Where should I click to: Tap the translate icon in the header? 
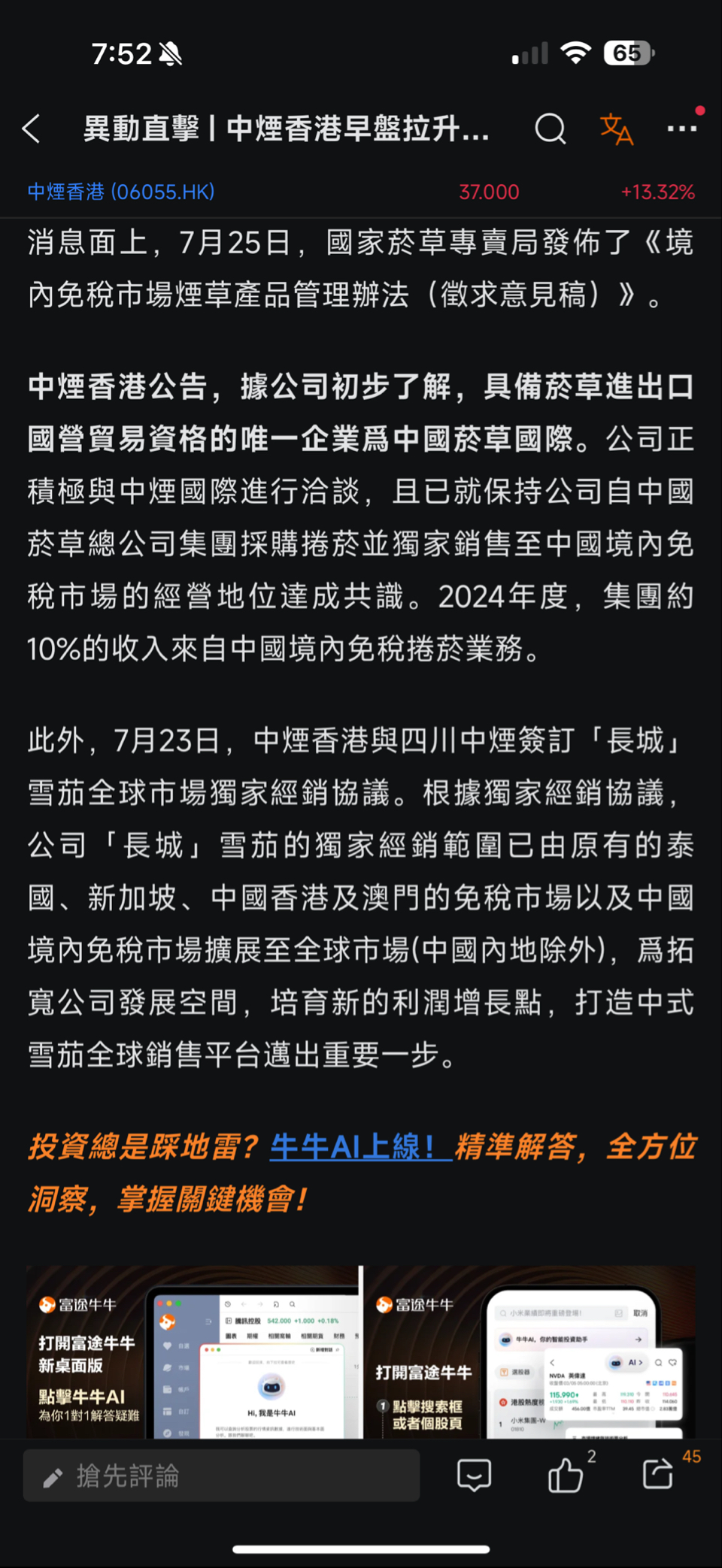point(616,129)
